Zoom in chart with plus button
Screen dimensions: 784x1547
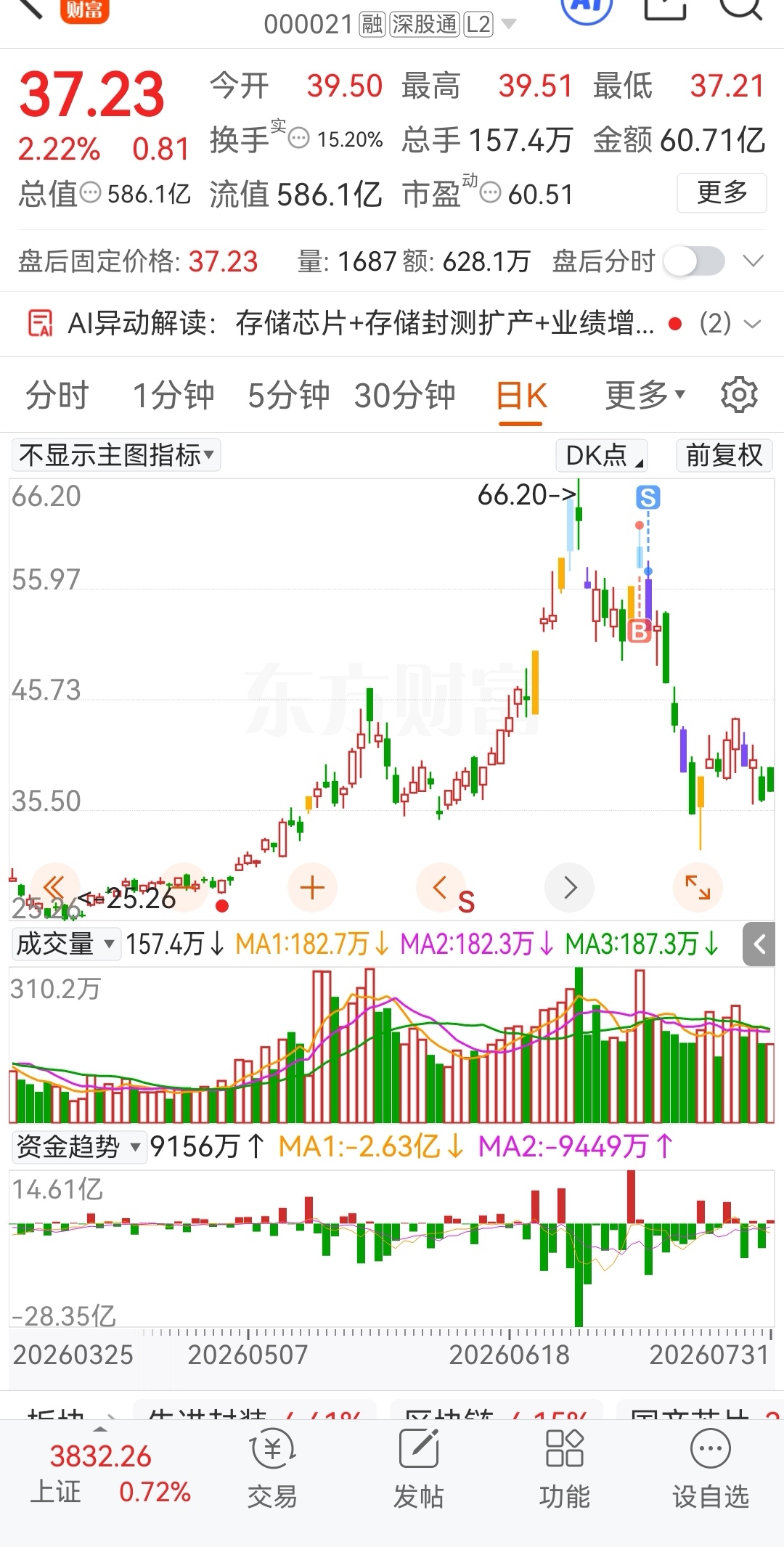pos(312,887)
